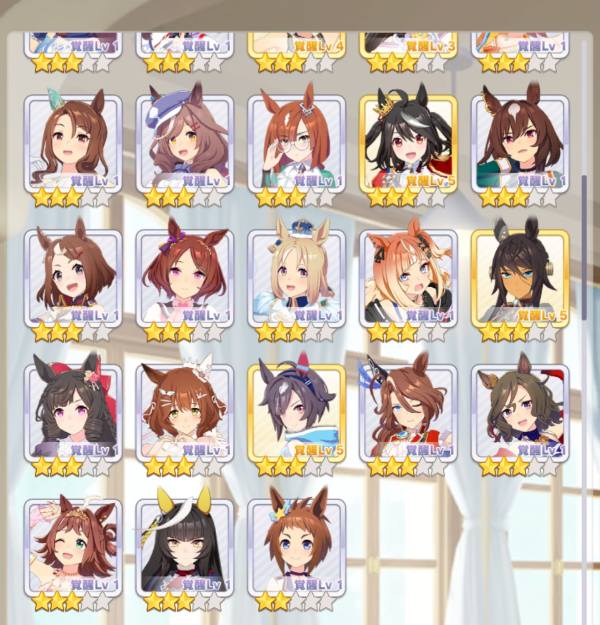Select the blonde character with a blue cap
This screenshot has width=600, height=625.
pos(296,277)
